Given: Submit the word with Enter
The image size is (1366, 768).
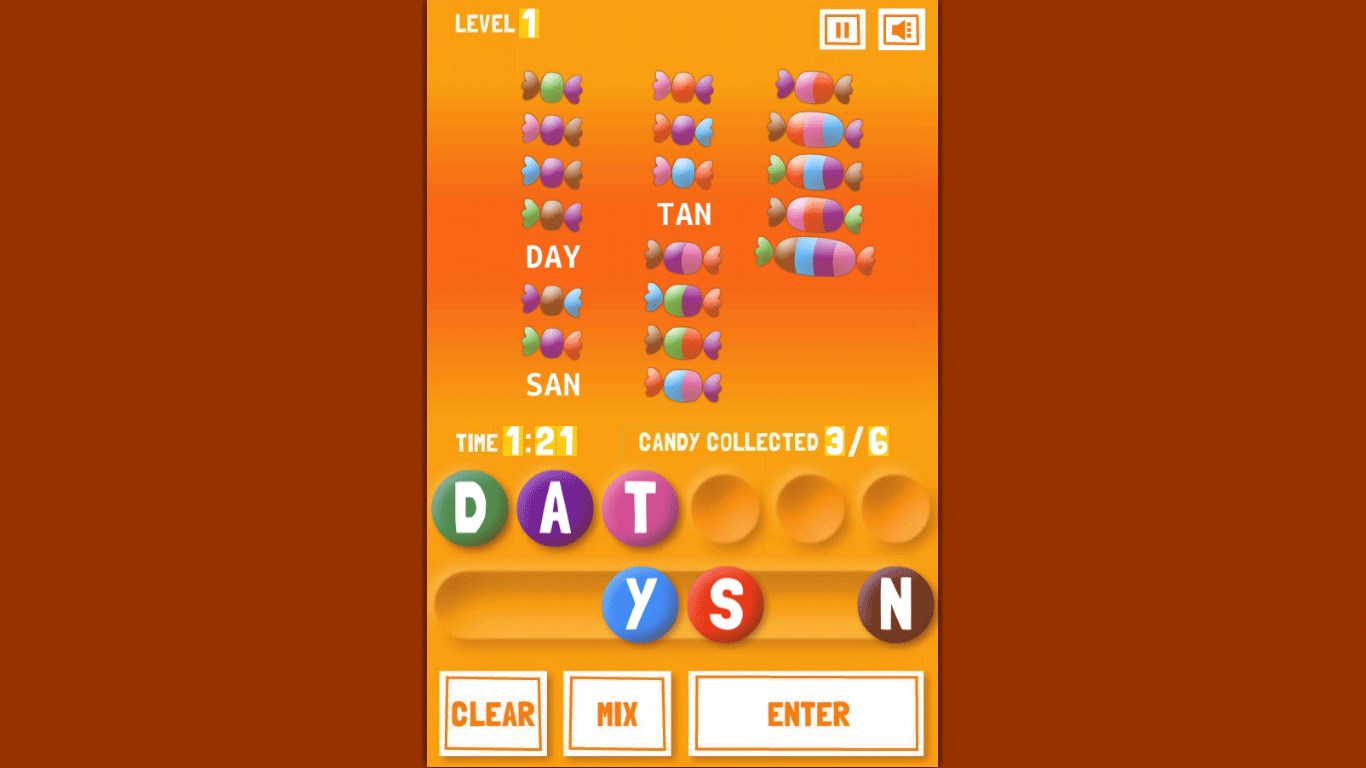Looking at the screenshot, I should pos(806,713).
